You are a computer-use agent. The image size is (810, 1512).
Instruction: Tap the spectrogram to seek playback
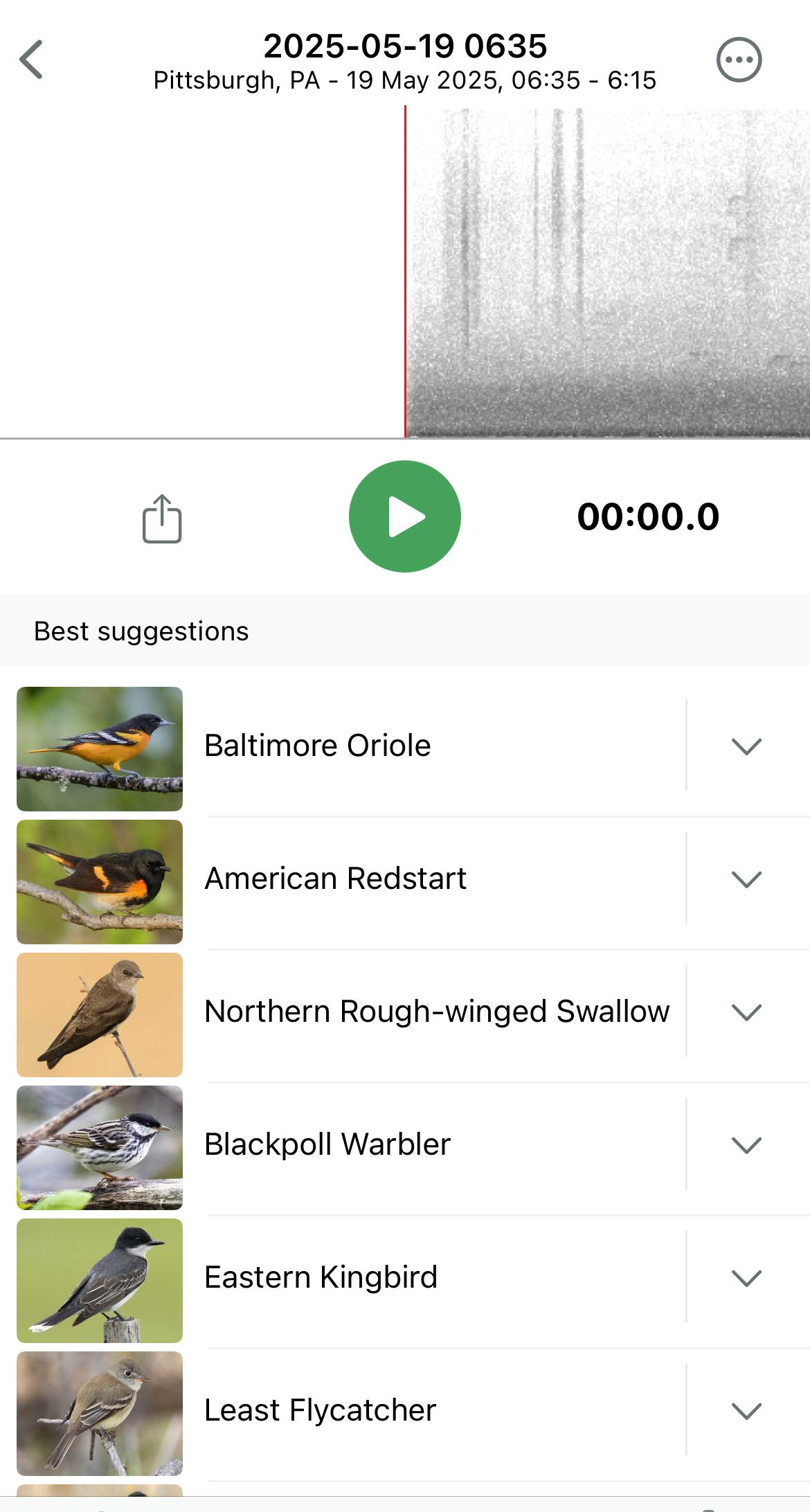click(405, 271)
